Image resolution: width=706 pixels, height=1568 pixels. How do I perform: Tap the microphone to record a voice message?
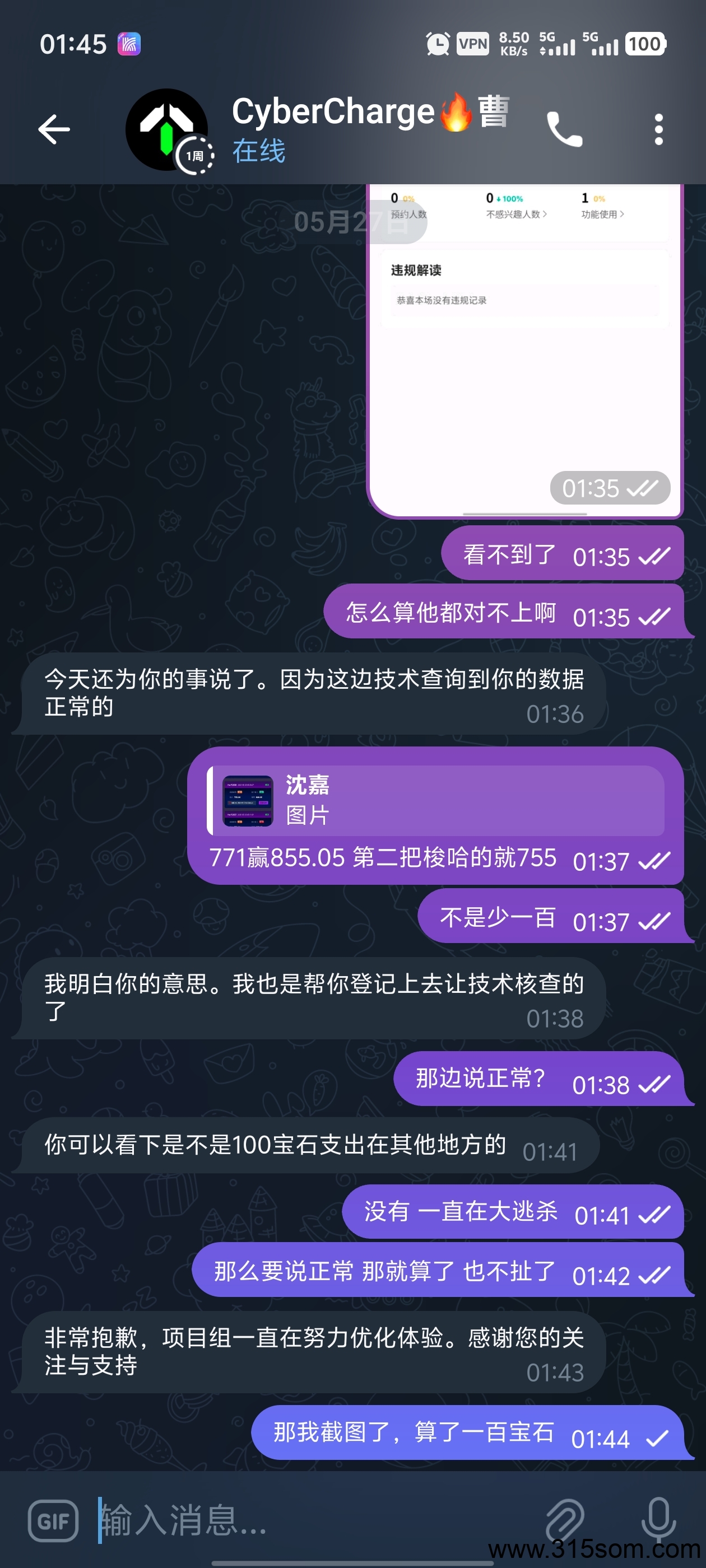tap(658, 1520)
